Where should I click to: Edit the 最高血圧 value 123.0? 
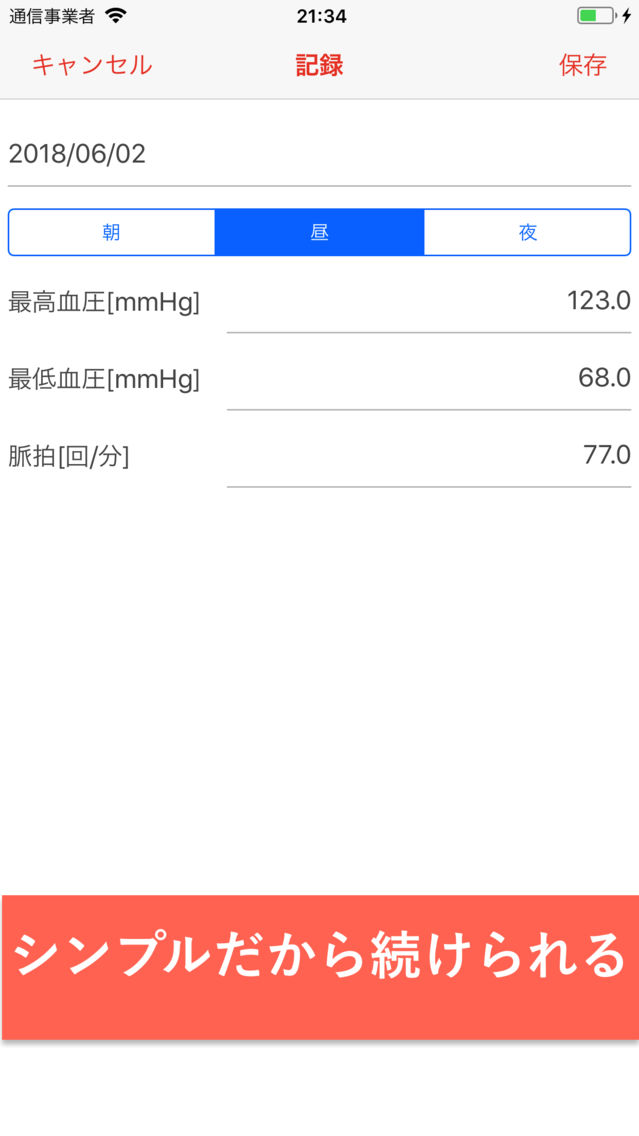[x=428, y=301]
